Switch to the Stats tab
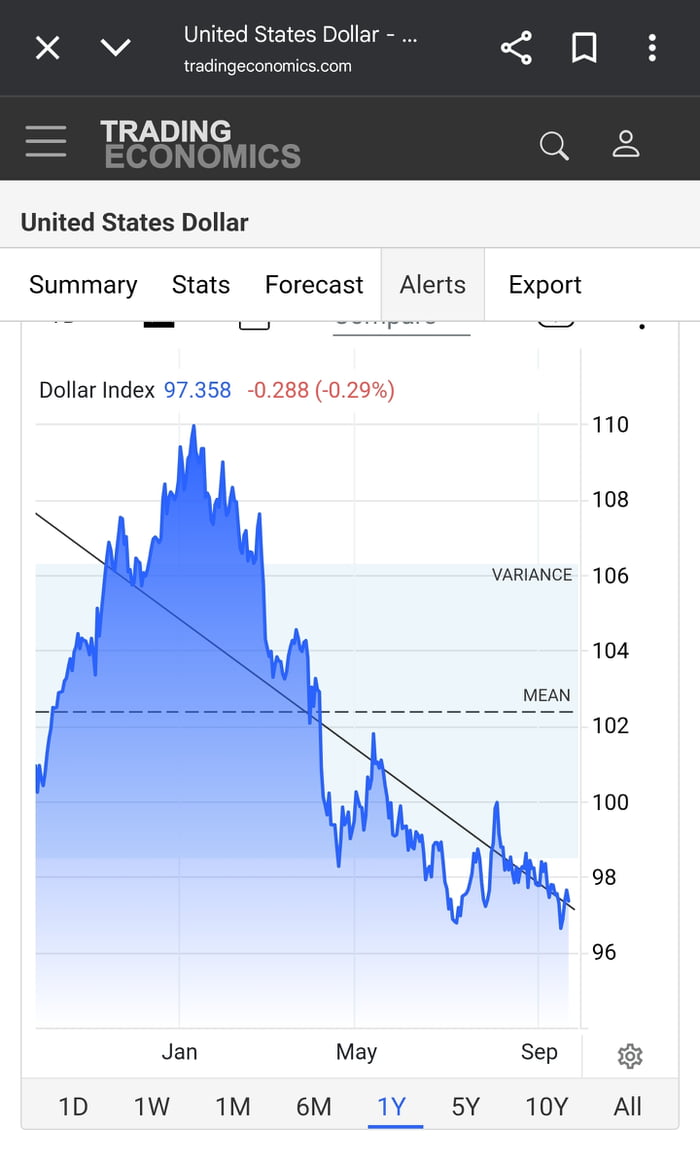Image resolution: width=700 pixels, height=1164 pixels. (201, 285)
